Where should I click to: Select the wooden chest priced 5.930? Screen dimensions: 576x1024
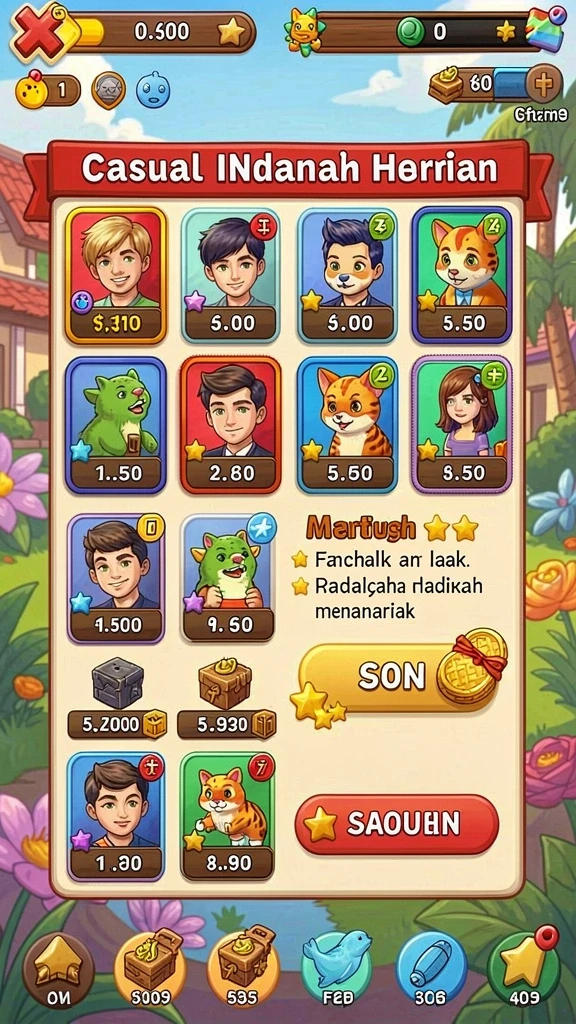point(227,697)
